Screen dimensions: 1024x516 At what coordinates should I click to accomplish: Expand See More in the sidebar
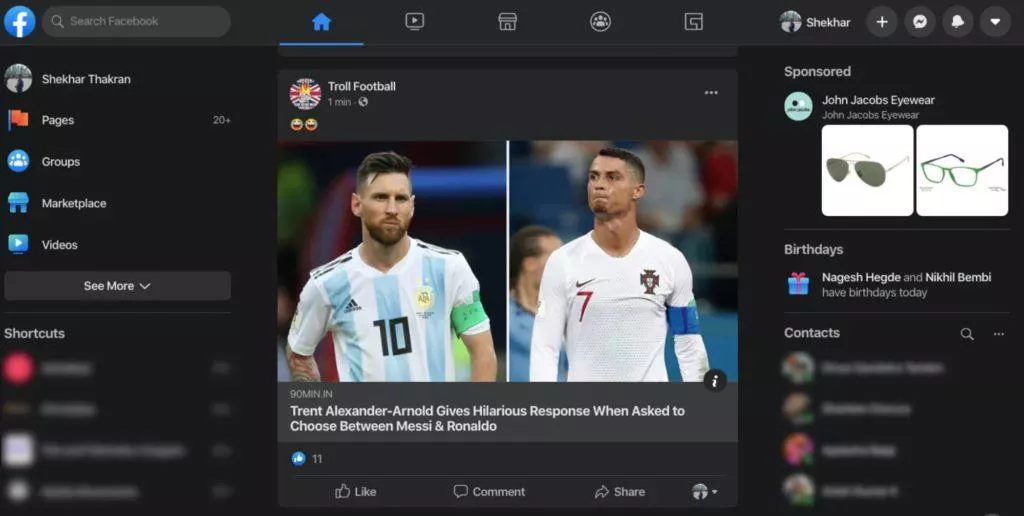pyautogui.click(x=117, y=286)
